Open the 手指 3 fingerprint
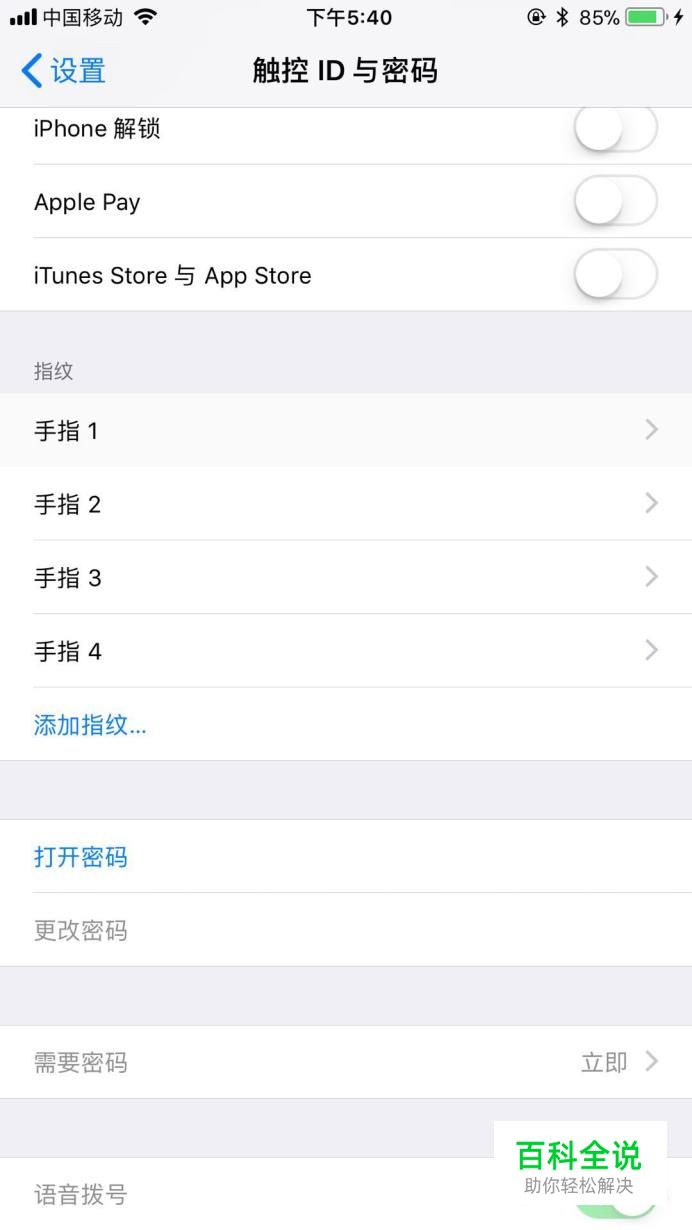The image size is (692, 1230). coord(346,577)
